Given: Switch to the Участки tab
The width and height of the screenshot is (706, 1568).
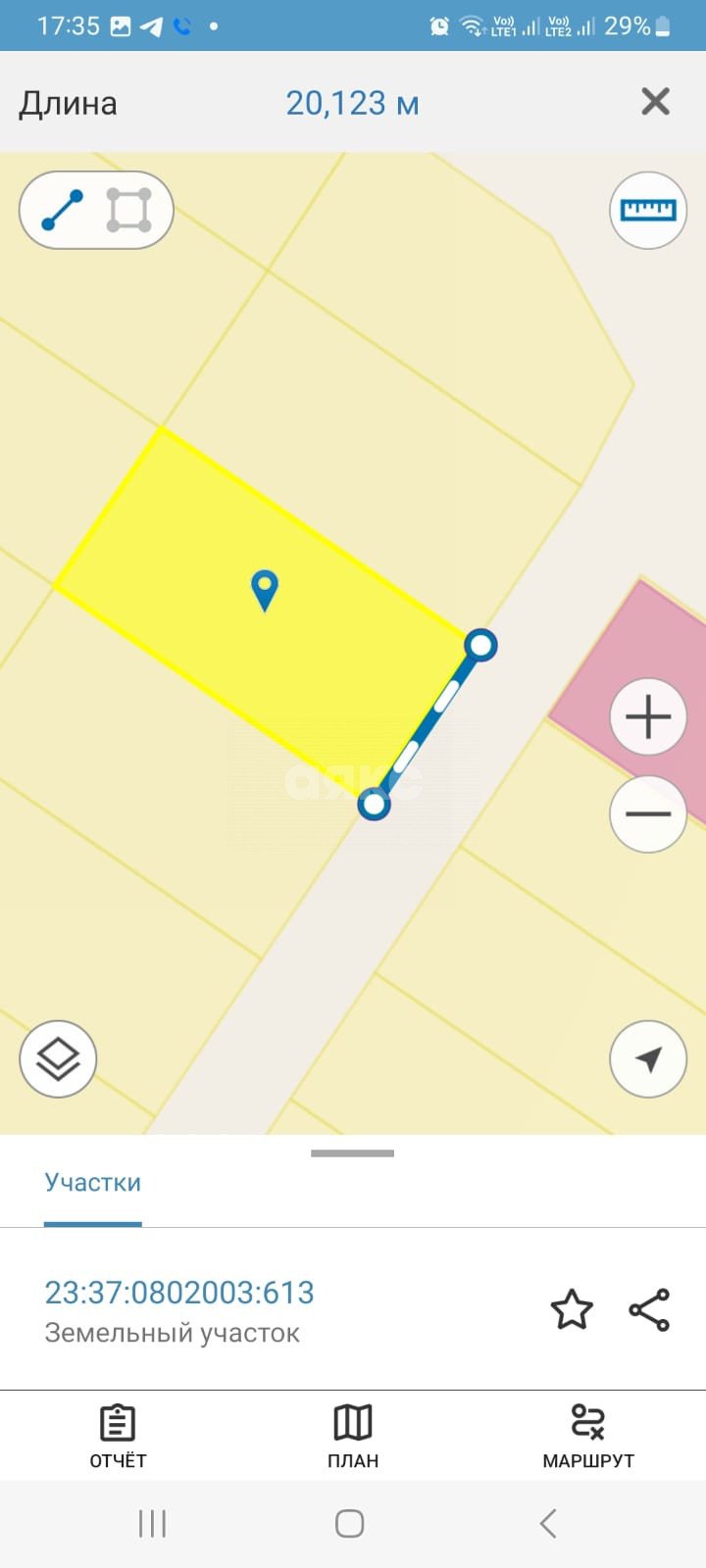Looking at the screenshot, I should (92, 1183).
